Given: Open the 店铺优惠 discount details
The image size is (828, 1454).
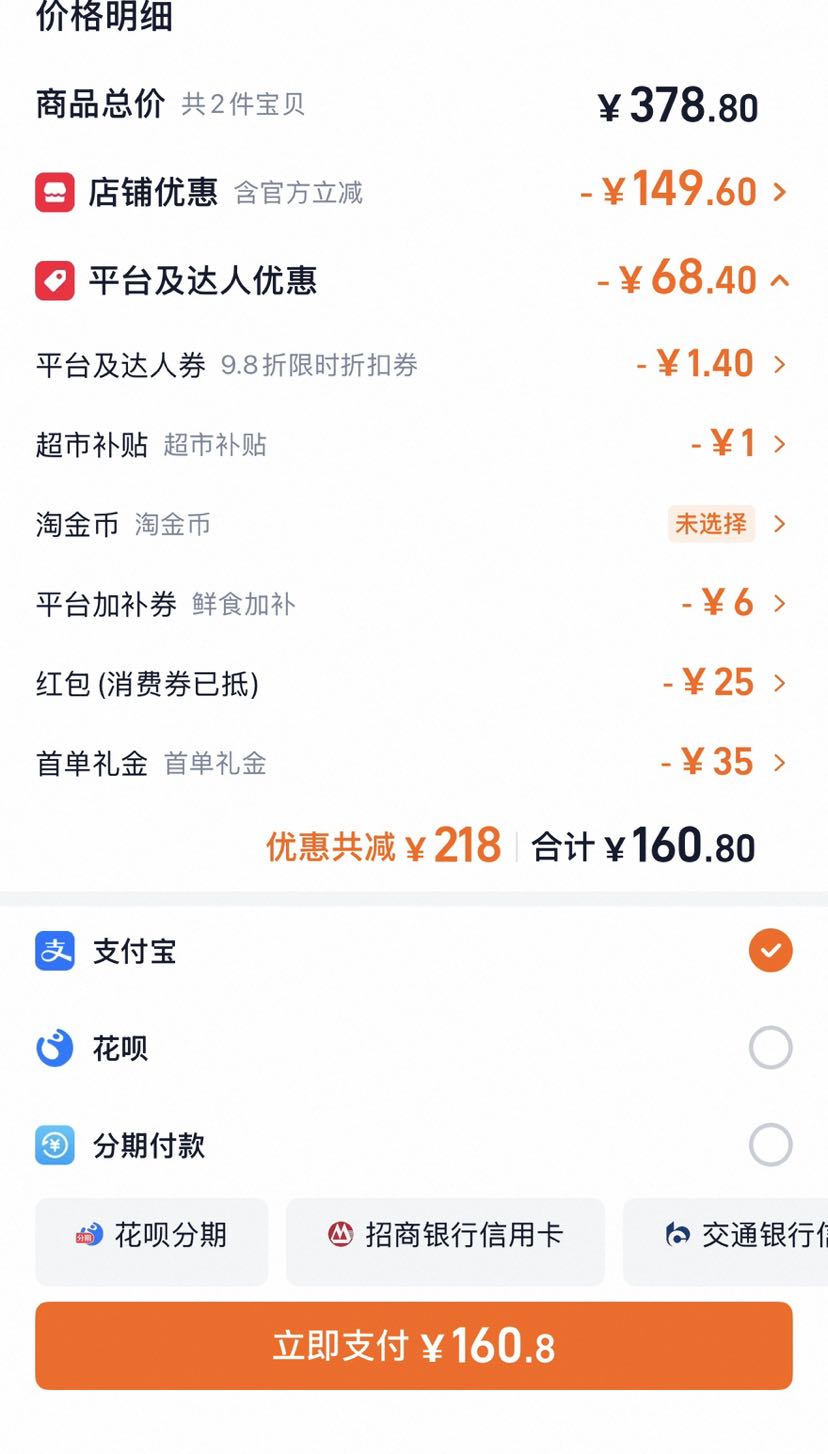Looking at the screenshot, I should coord(414,191).
